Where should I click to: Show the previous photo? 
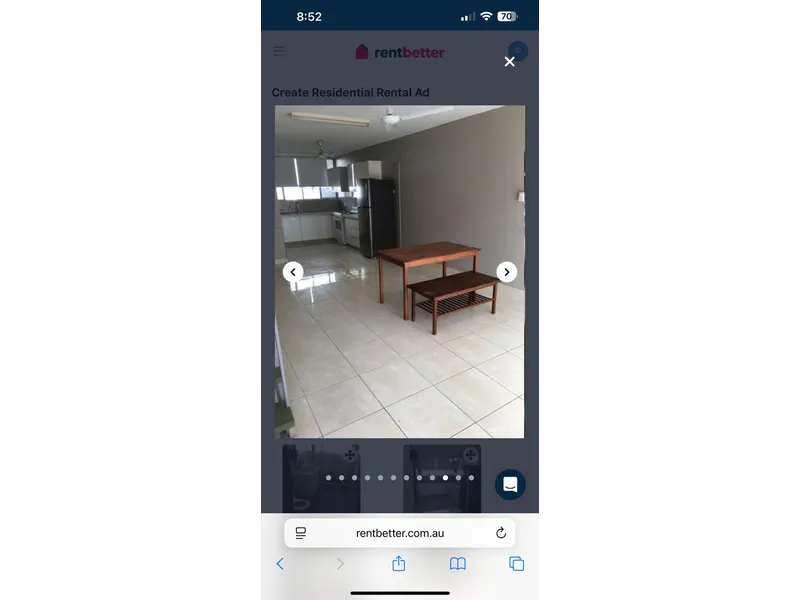coord(293,272)
